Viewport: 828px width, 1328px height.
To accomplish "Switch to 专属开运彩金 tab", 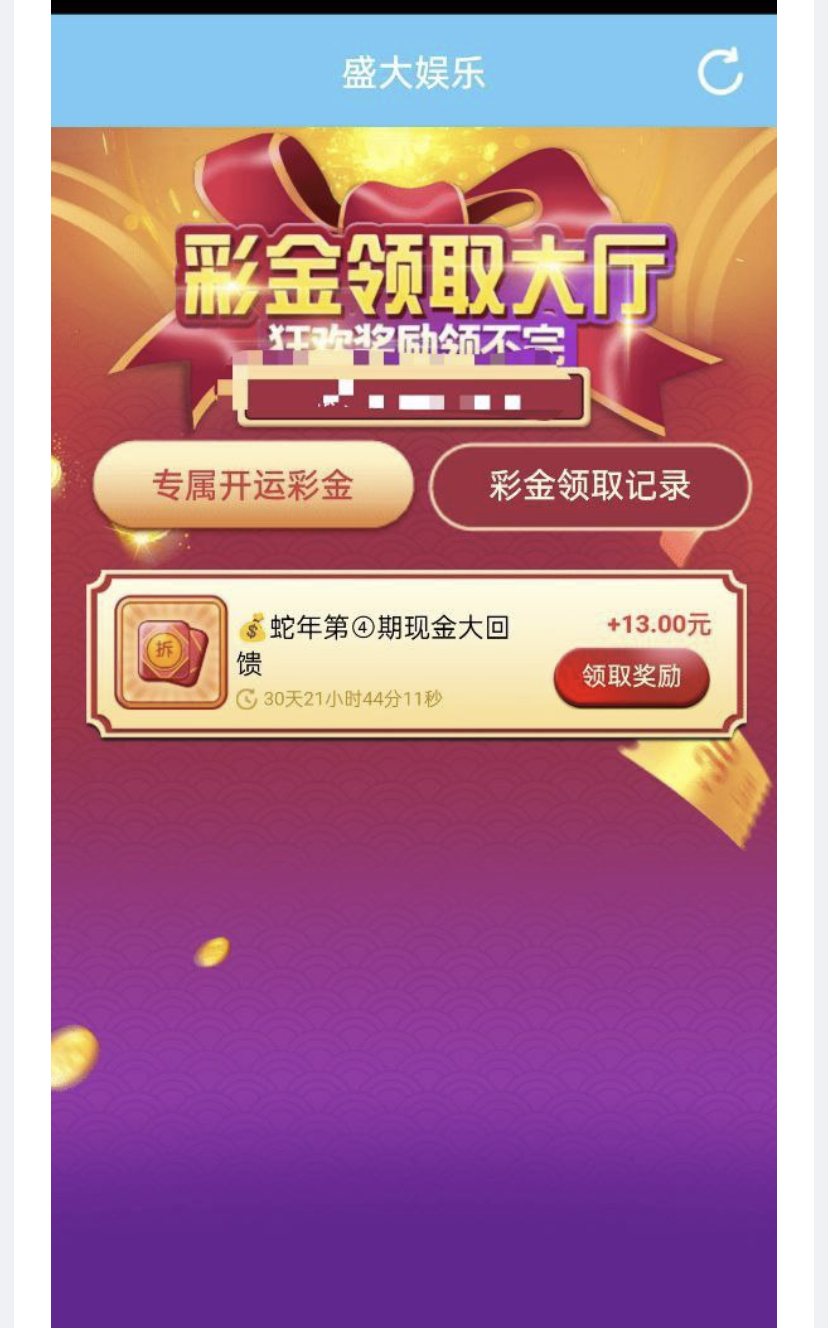I will tap(253, 486).
